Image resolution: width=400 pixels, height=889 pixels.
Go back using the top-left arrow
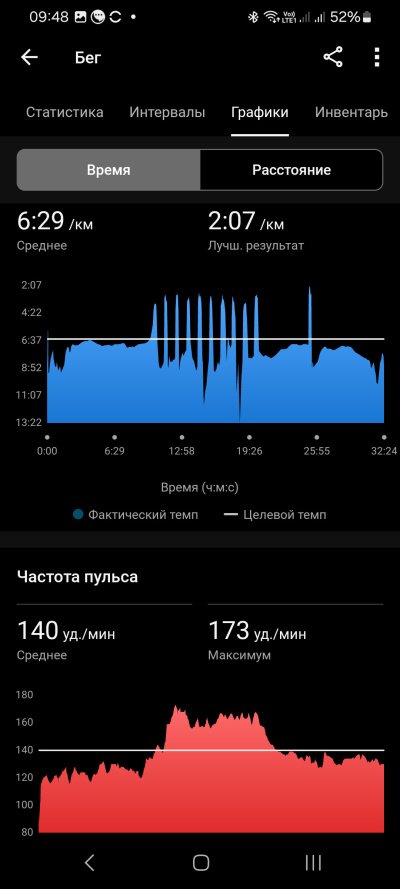pyautogui.click(x=29, y=57)
